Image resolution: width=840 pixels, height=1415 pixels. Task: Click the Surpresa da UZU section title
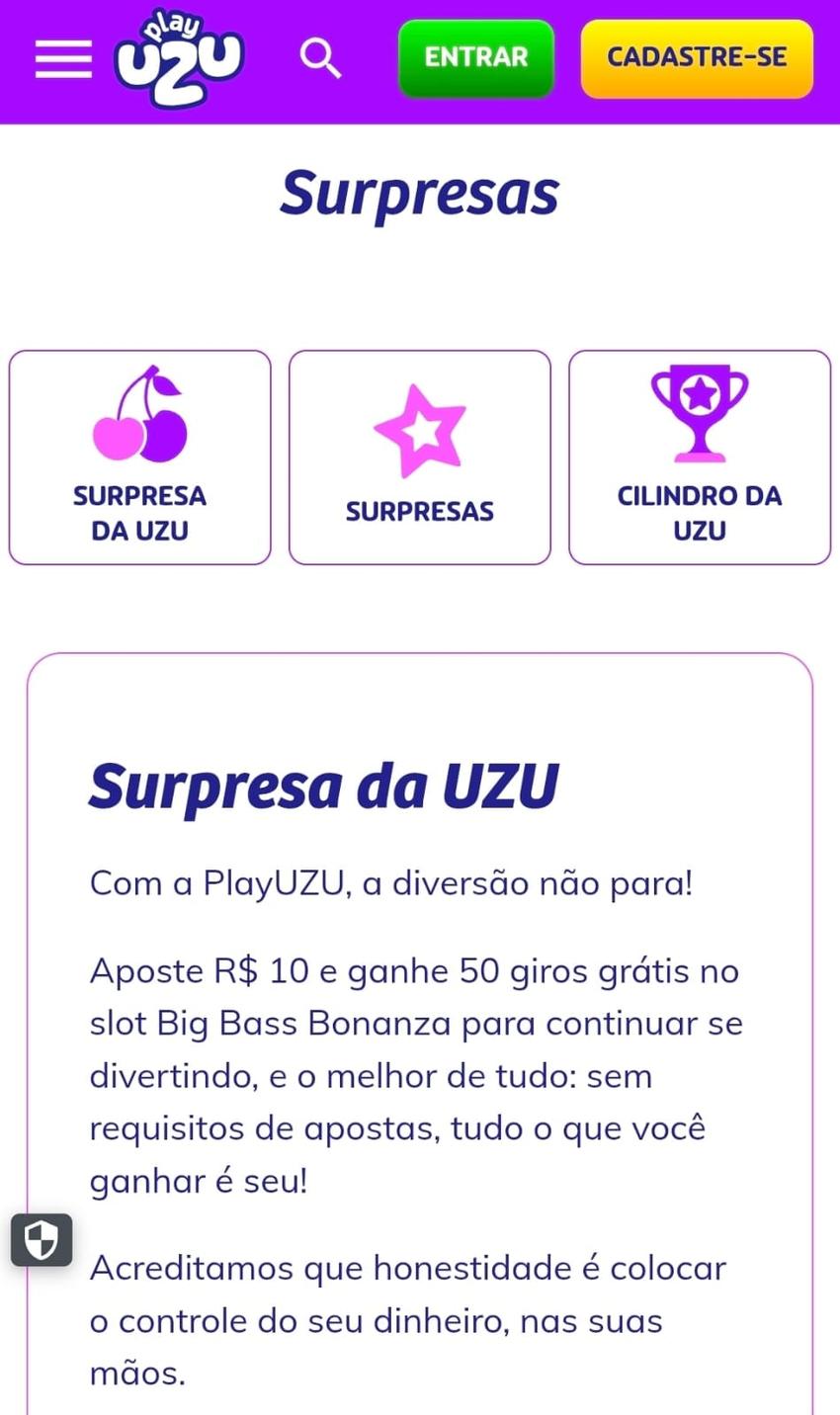pyautogui.click(x=324, y=785)
